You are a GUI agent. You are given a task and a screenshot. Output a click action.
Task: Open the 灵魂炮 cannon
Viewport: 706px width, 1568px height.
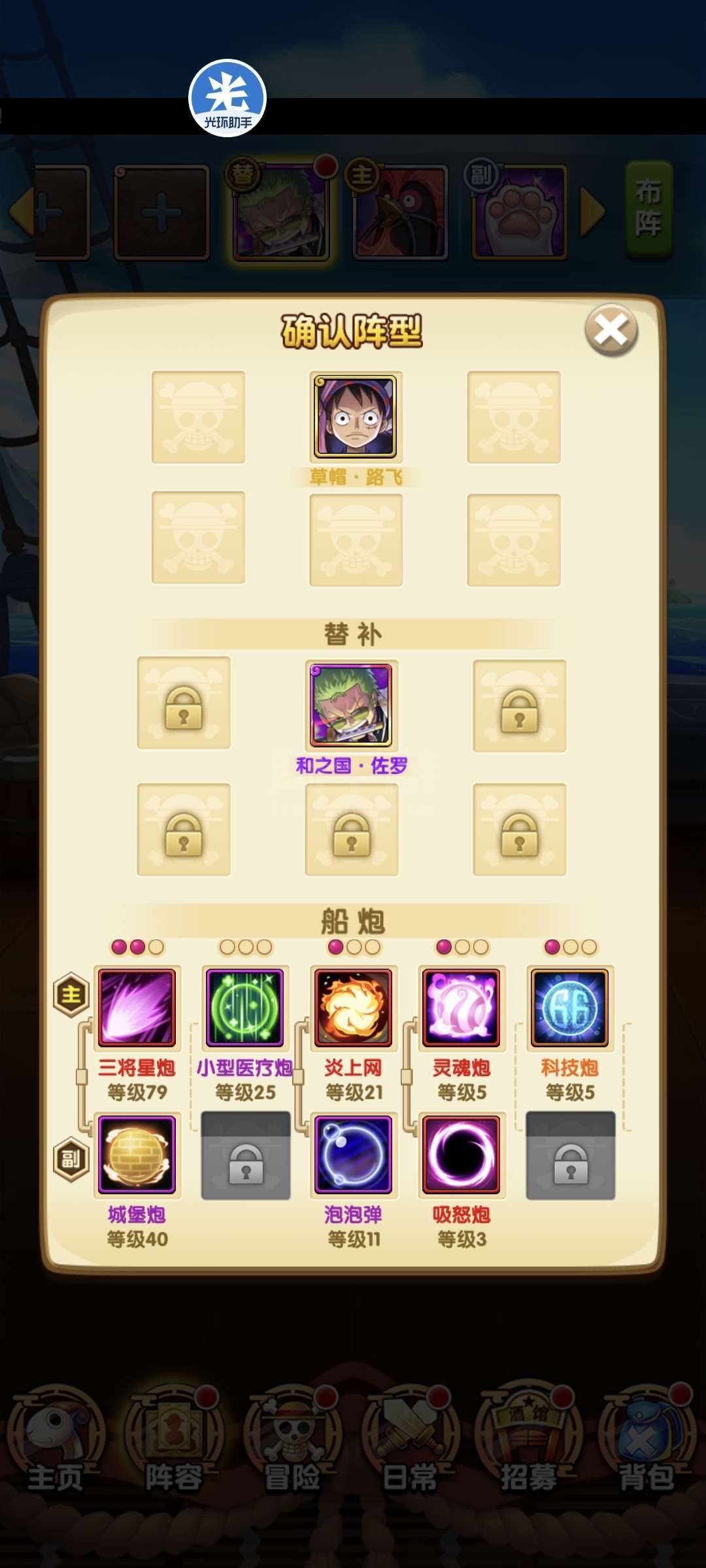click(462, 1008)
